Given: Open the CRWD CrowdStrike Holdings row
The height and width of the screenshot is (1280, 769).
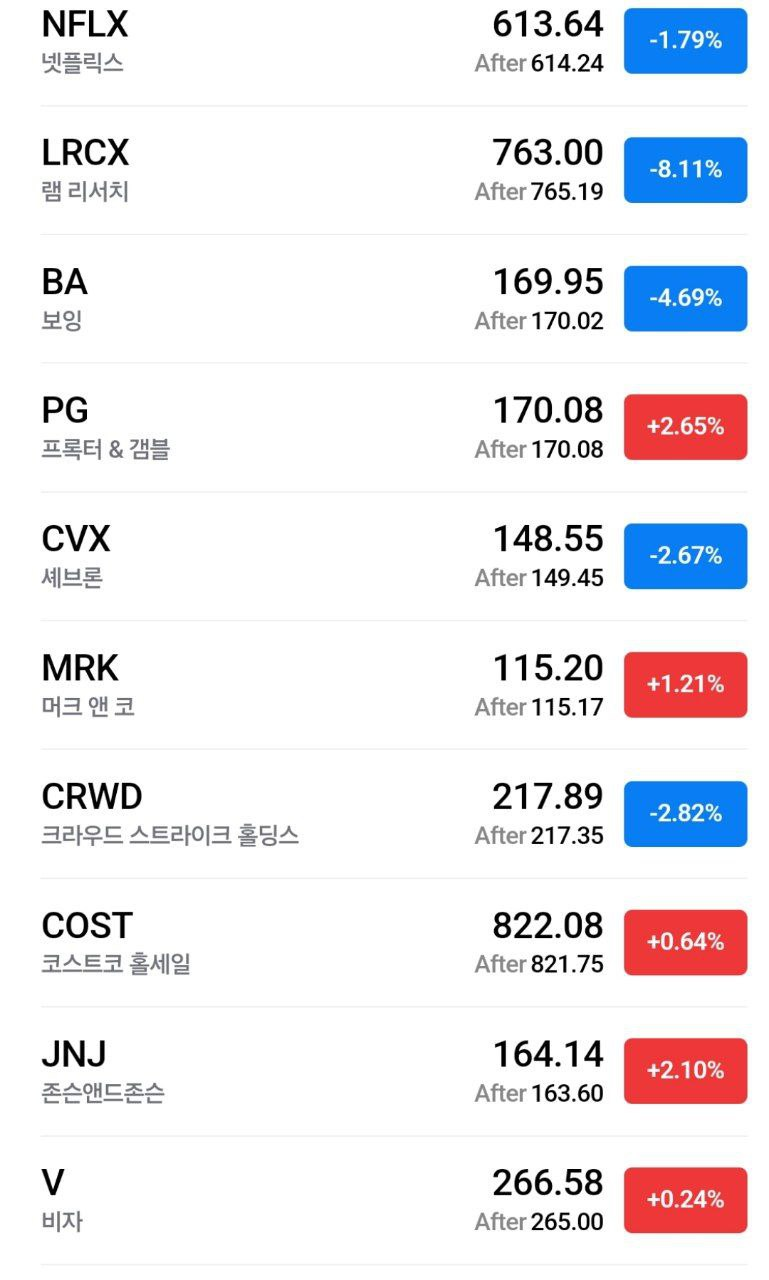Looking at the screenshot, I should coord(300,813).
